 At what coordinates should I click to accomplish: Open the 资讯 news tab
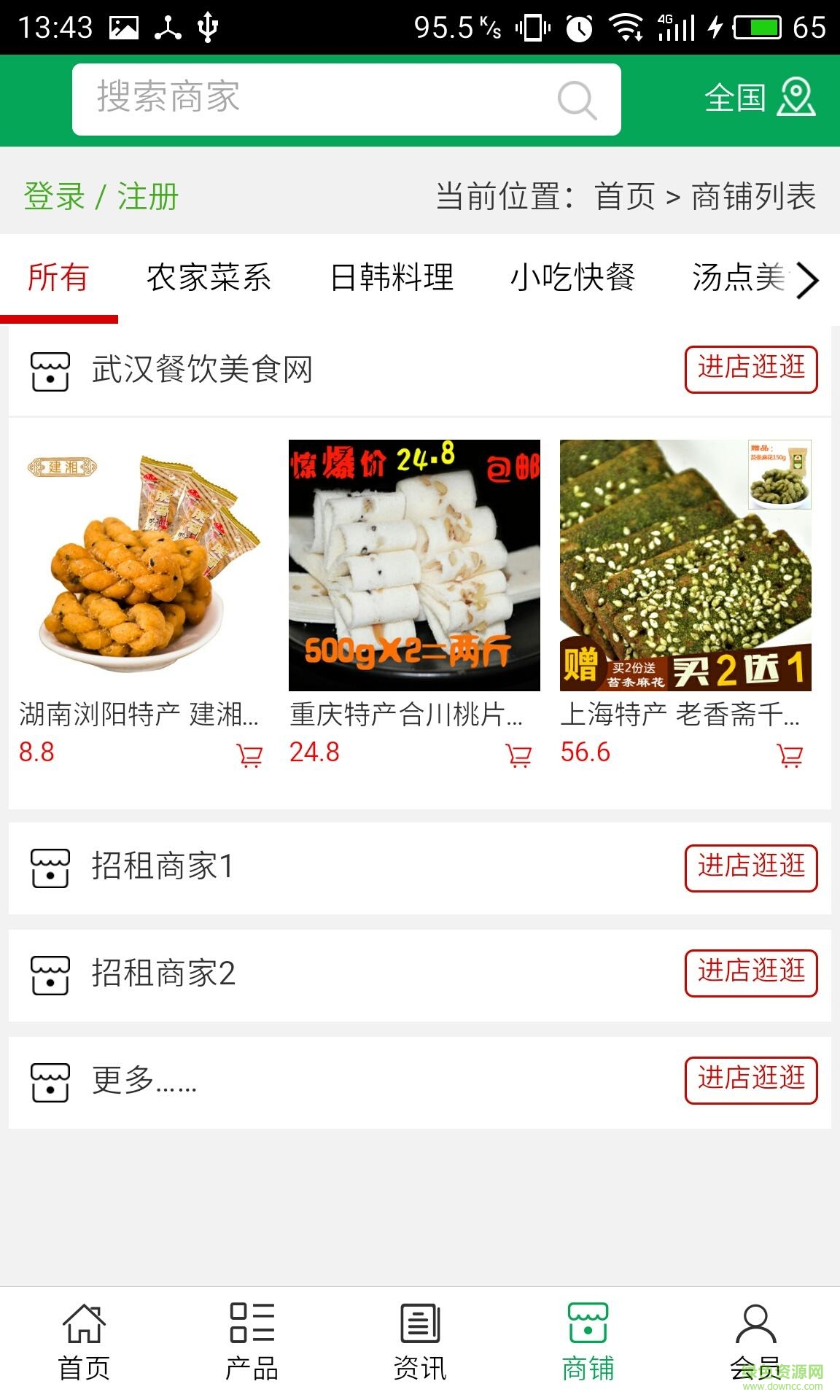[x=420, y=1342]
